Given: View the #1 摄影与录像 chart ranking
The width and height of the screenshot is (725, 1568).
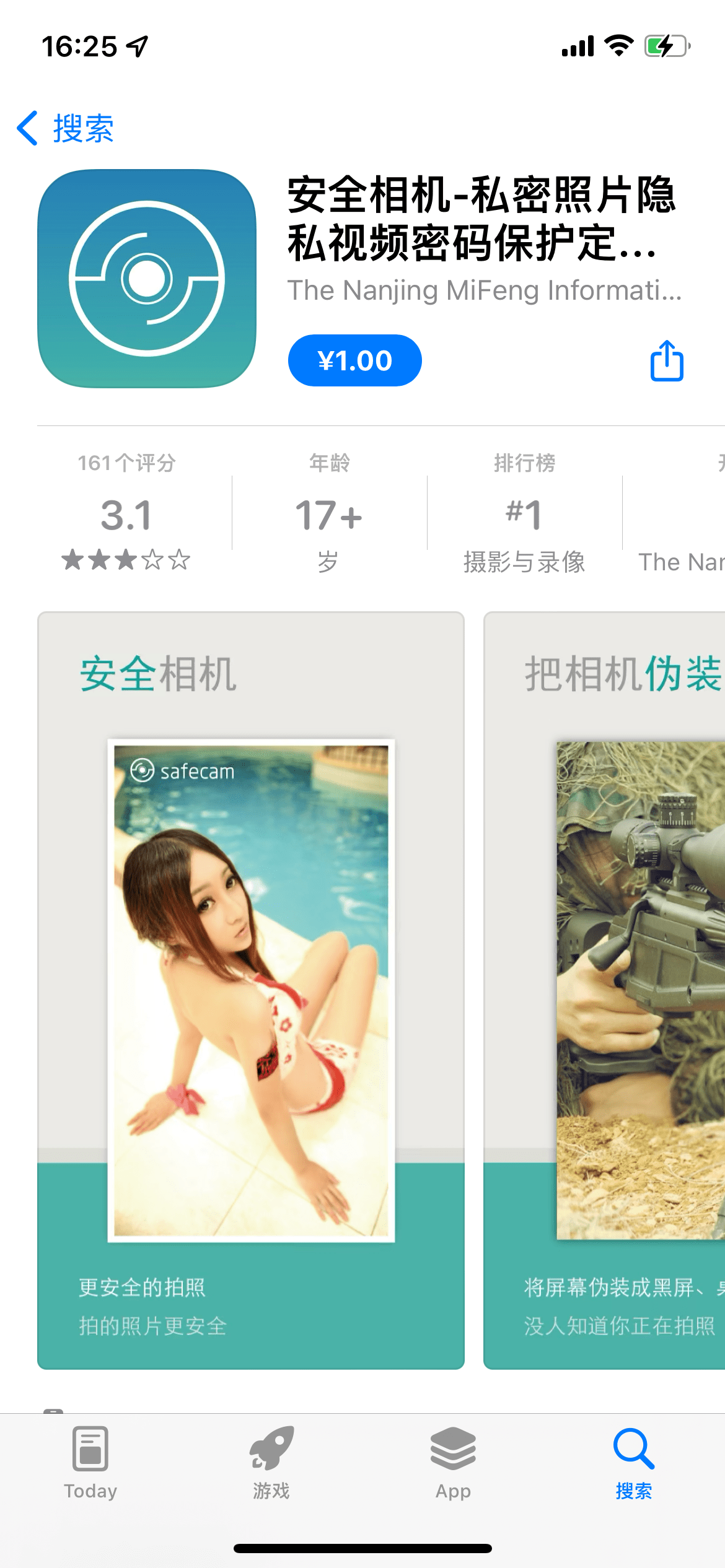Looking at the screenshot, I should (525, 512).
